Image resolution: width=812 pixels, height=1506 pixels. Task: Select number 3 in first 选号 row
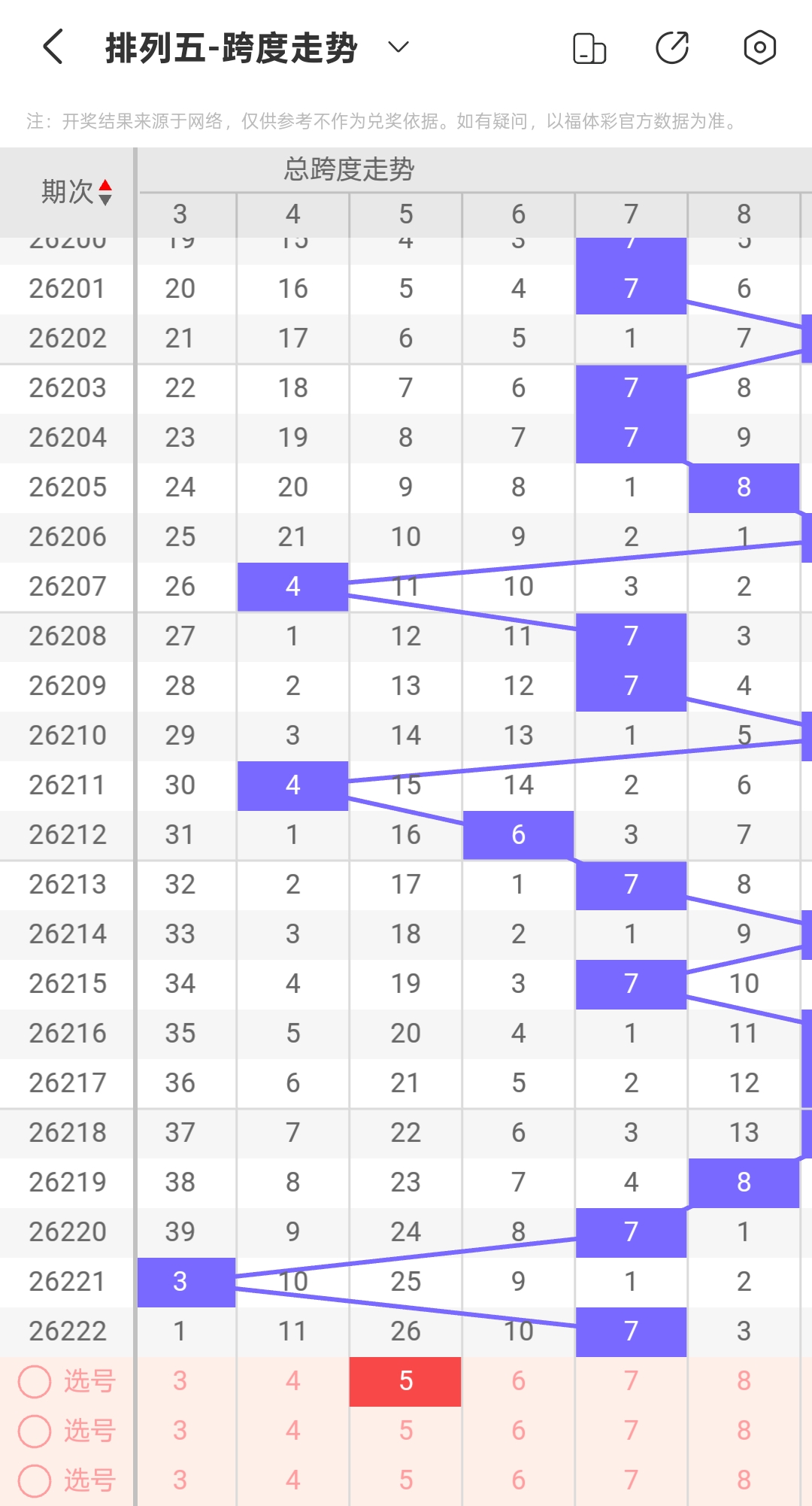click(180, 1381)
